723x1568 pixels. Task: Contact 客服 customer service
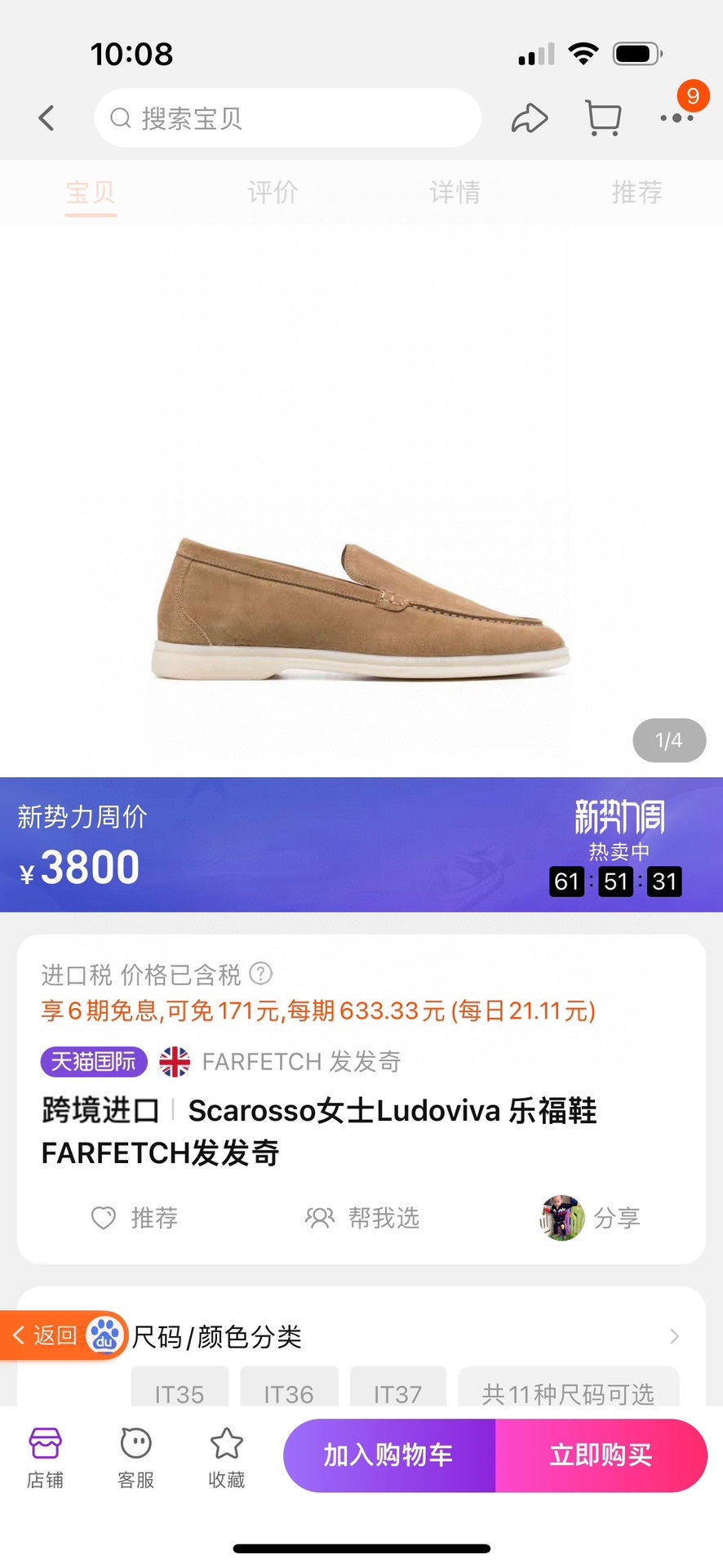(135, 1458)
